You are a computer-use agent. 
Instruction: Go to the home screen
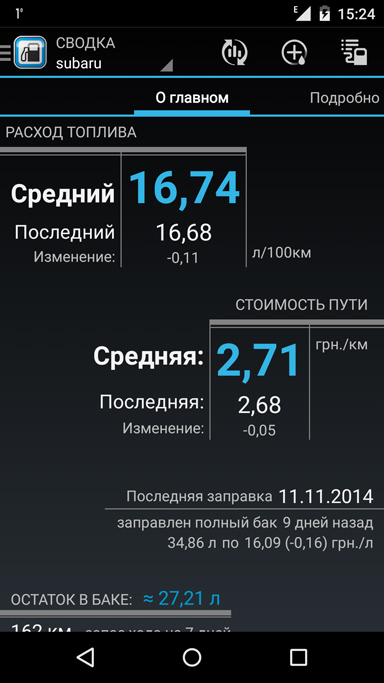pyautogui.click(x=192, y=657)
